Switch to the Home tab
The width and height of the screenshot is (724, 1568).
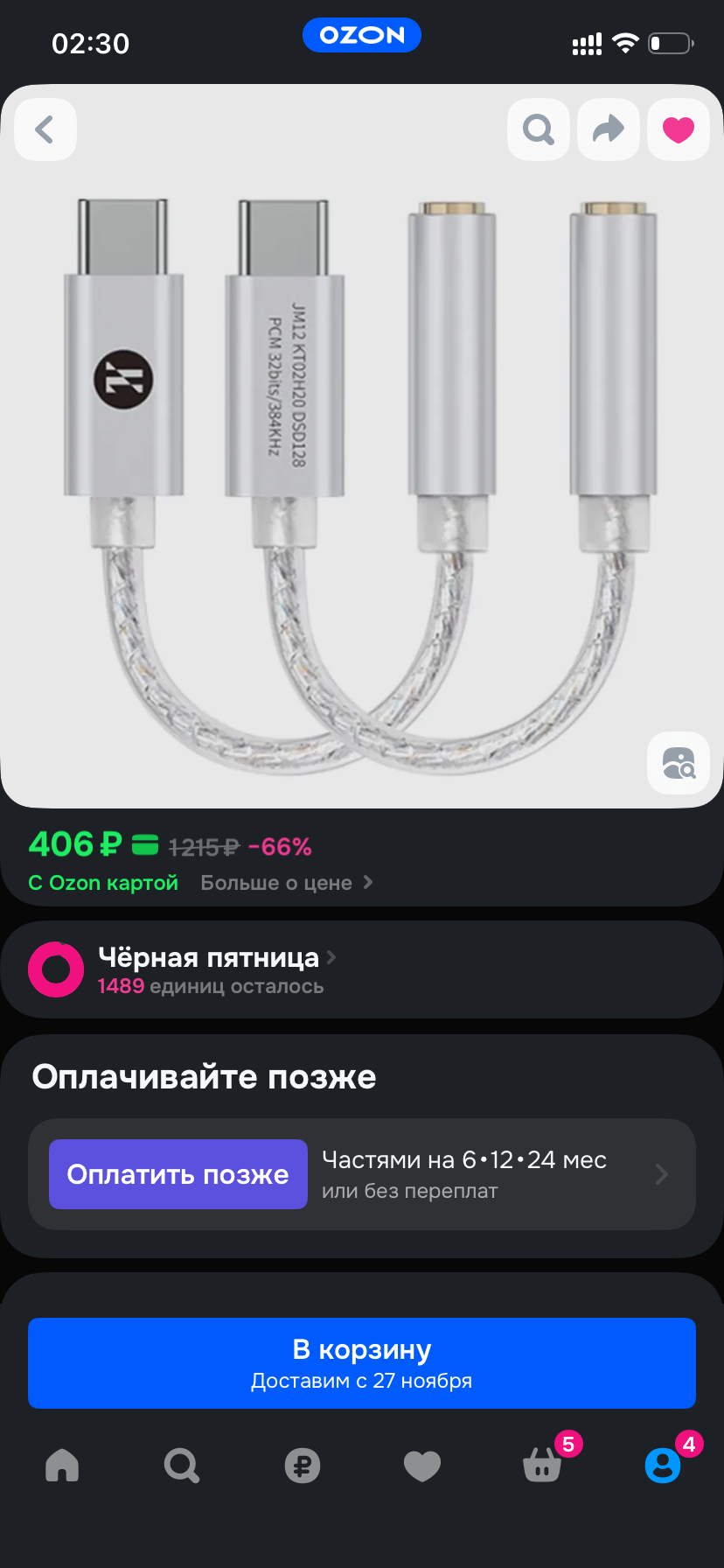(62, 1466)
